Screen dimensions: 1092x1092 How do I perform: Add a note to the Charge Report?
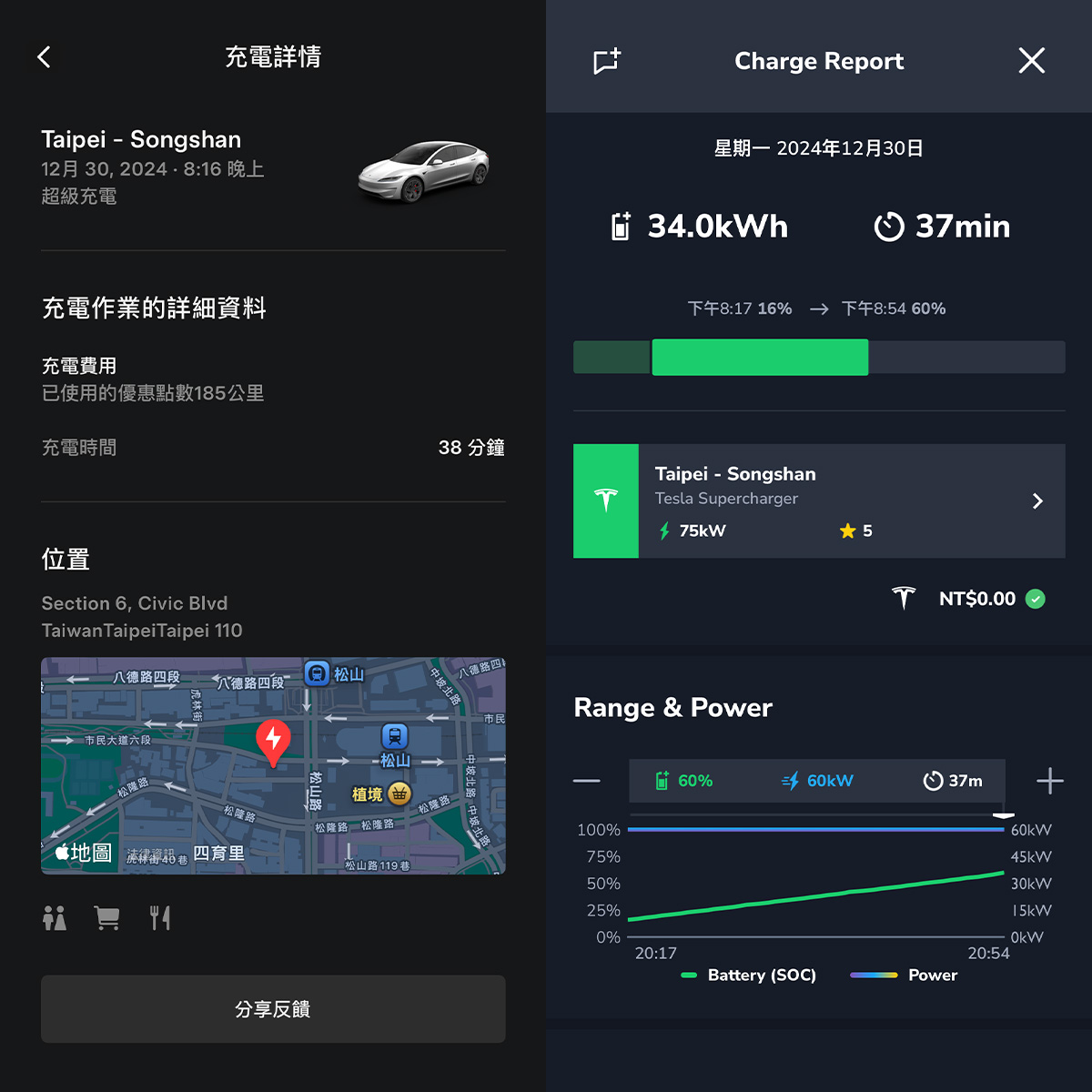click(607, 61)
